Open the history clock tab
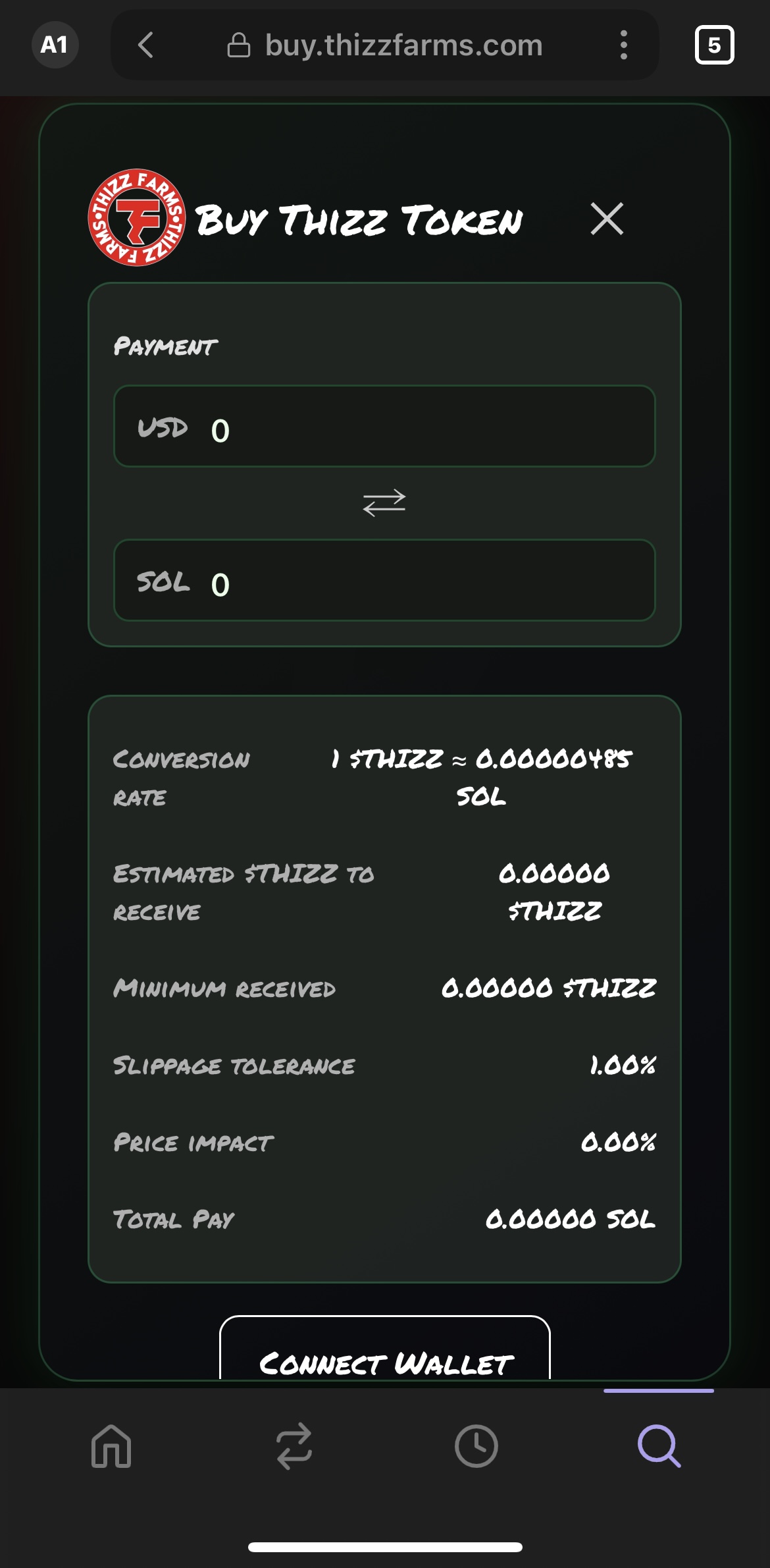 pyautogui.click(x=476, y=1446)
